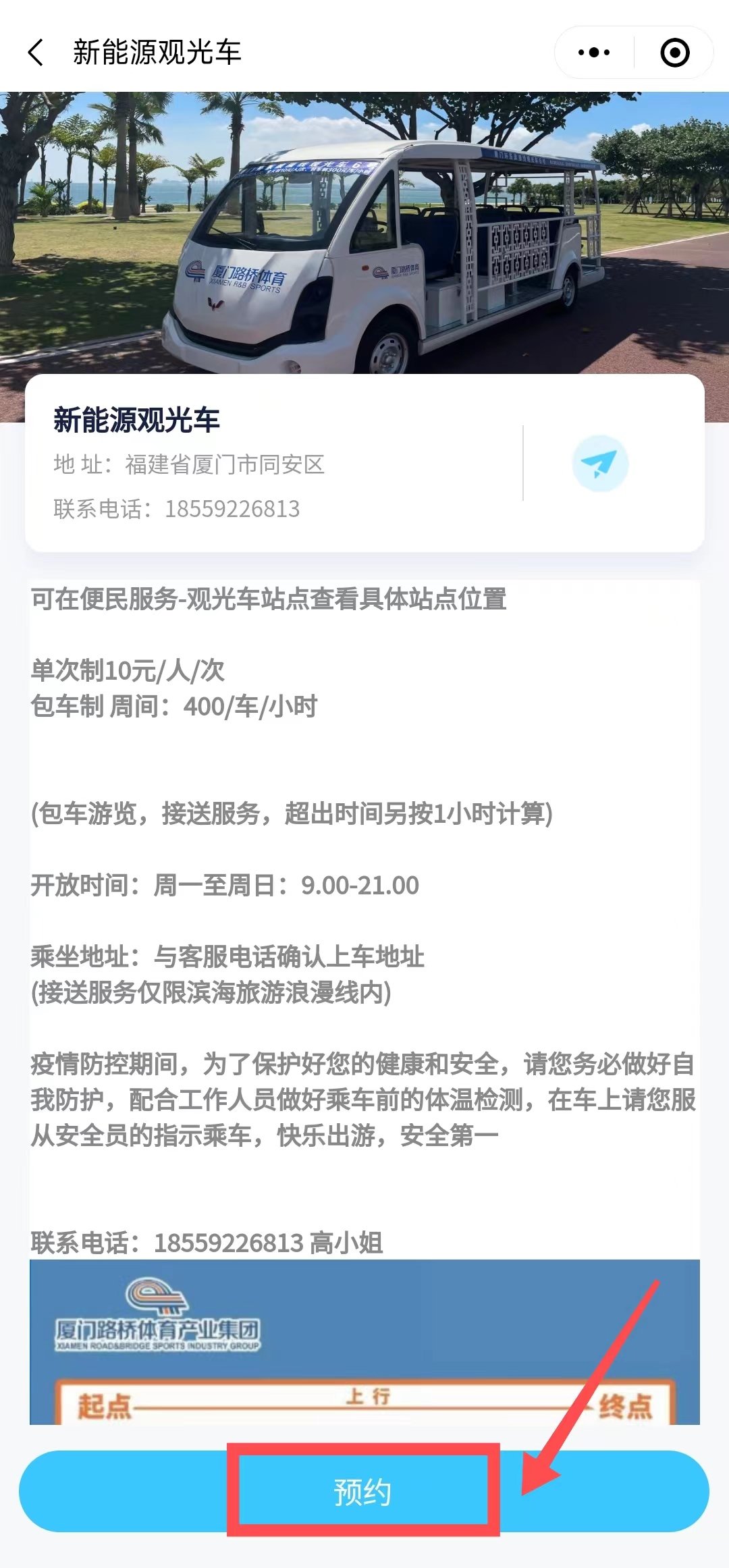
Task: Open the mini program more-options menu
Action: [594, 53]
